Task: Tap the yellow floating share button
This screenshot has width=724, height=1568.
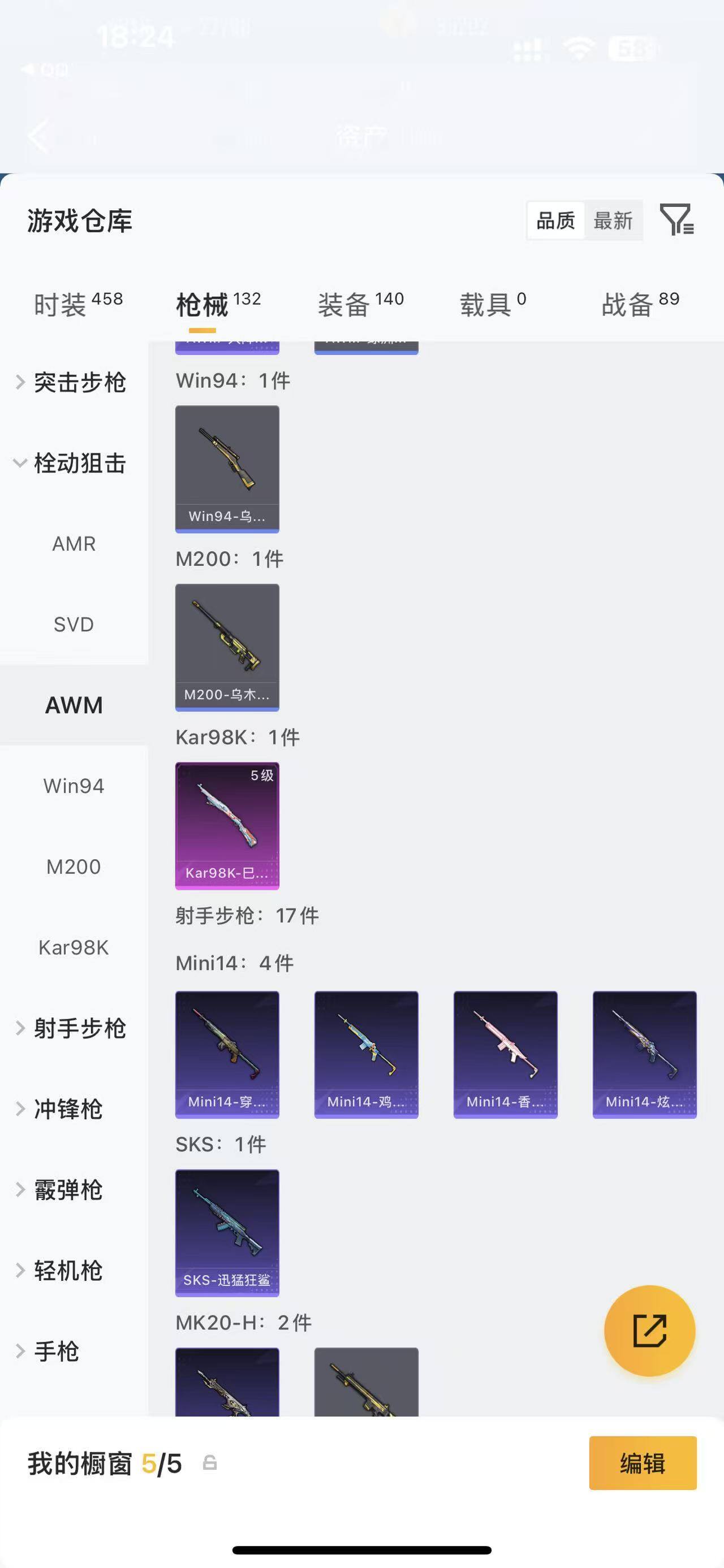Action: point(649,1331)
